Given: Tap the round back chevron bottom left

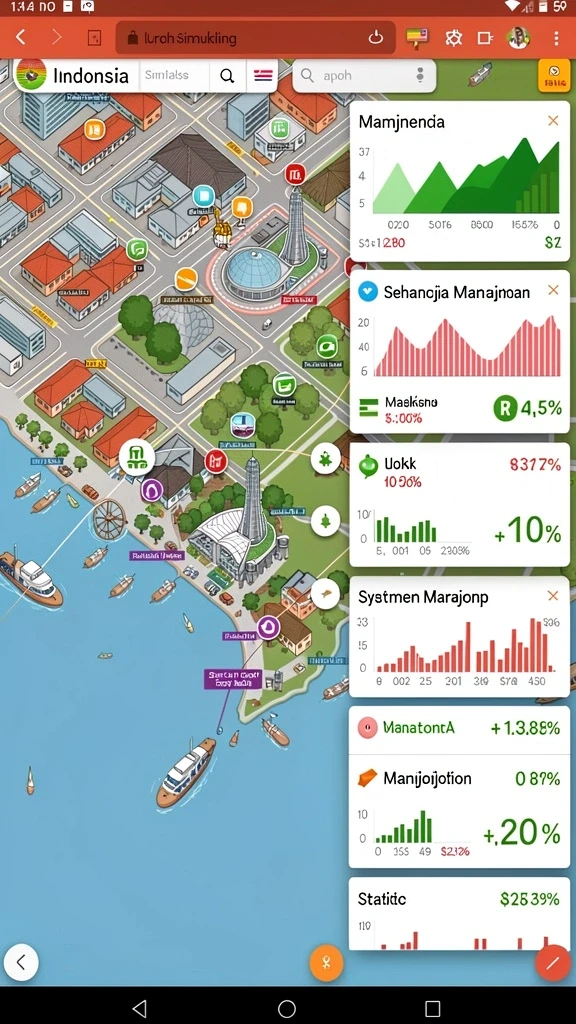Looking at the screenshot, I should pyautogui.click(x=21, y=962).
